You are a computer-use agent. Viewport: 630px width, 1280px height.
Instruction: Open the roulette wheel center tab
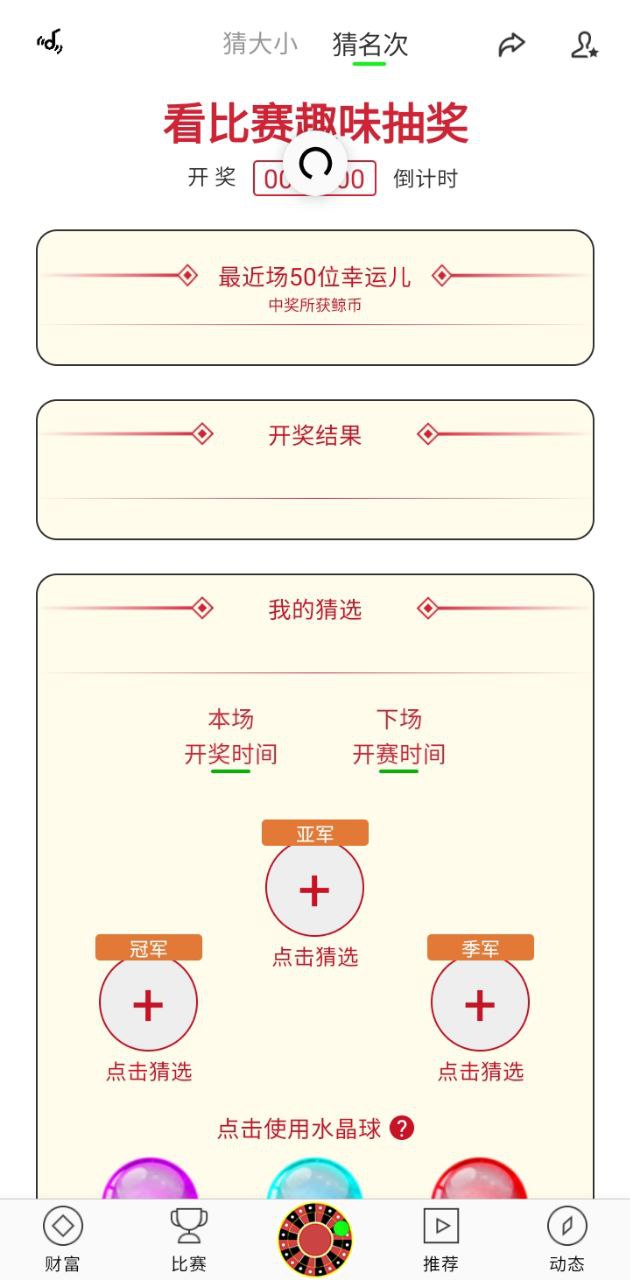tap(315, 1240)
